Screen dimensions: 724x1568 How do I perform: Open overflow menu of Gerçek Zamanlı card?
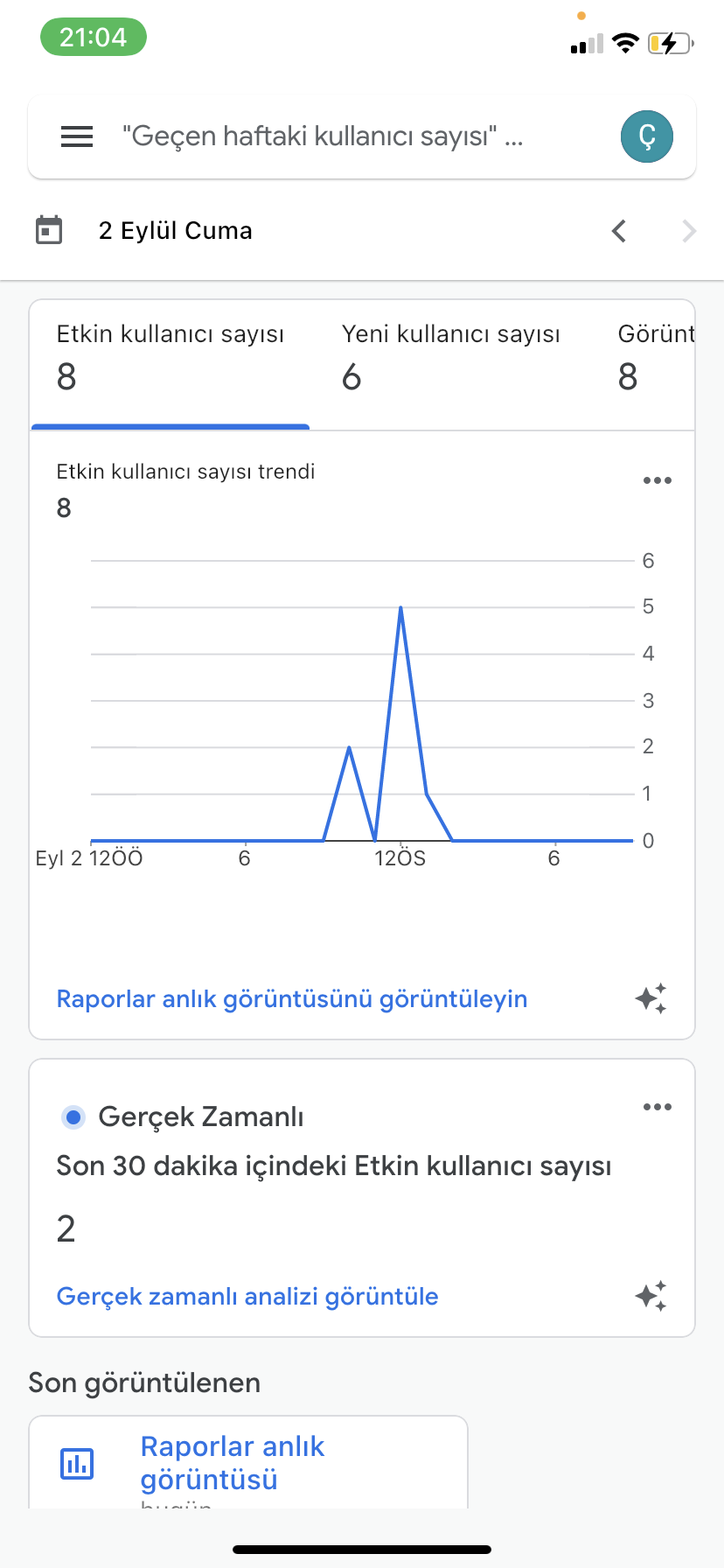pos(658,1107)
